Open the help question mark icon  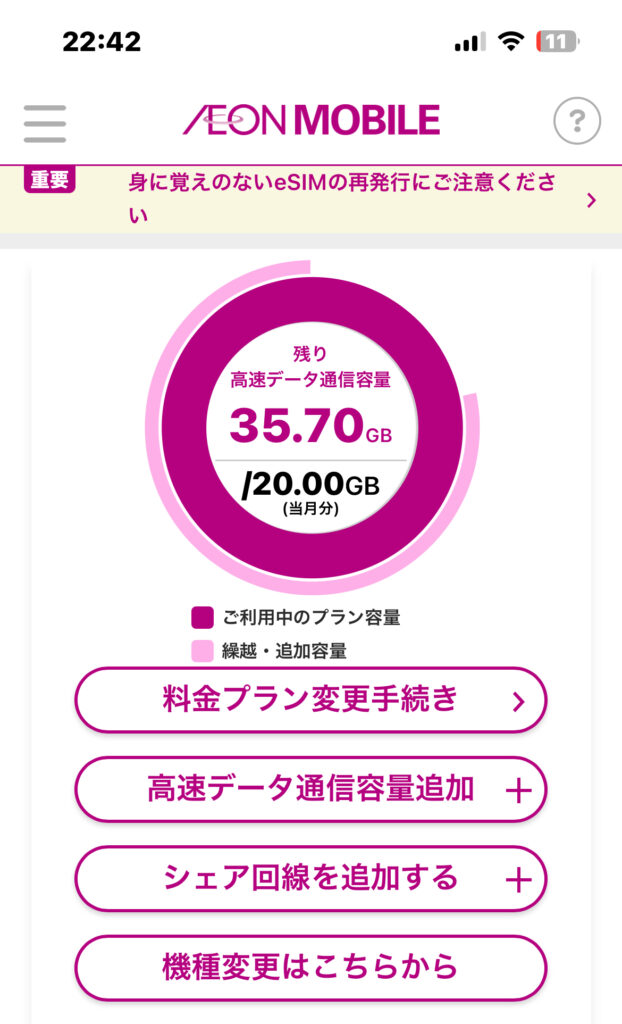coord(576,123)
